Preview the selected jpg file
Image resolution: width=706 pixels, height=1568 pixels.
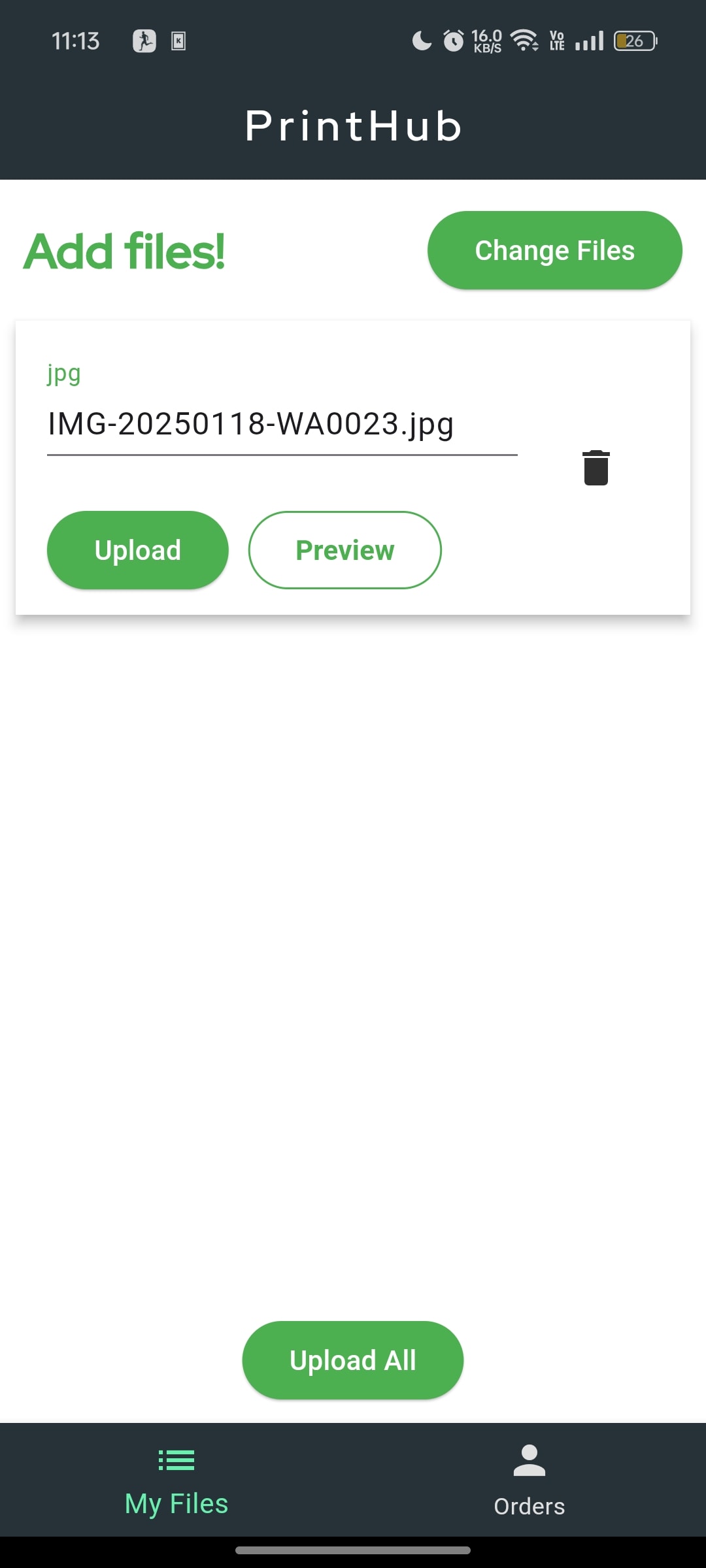[x=345, y=549]
